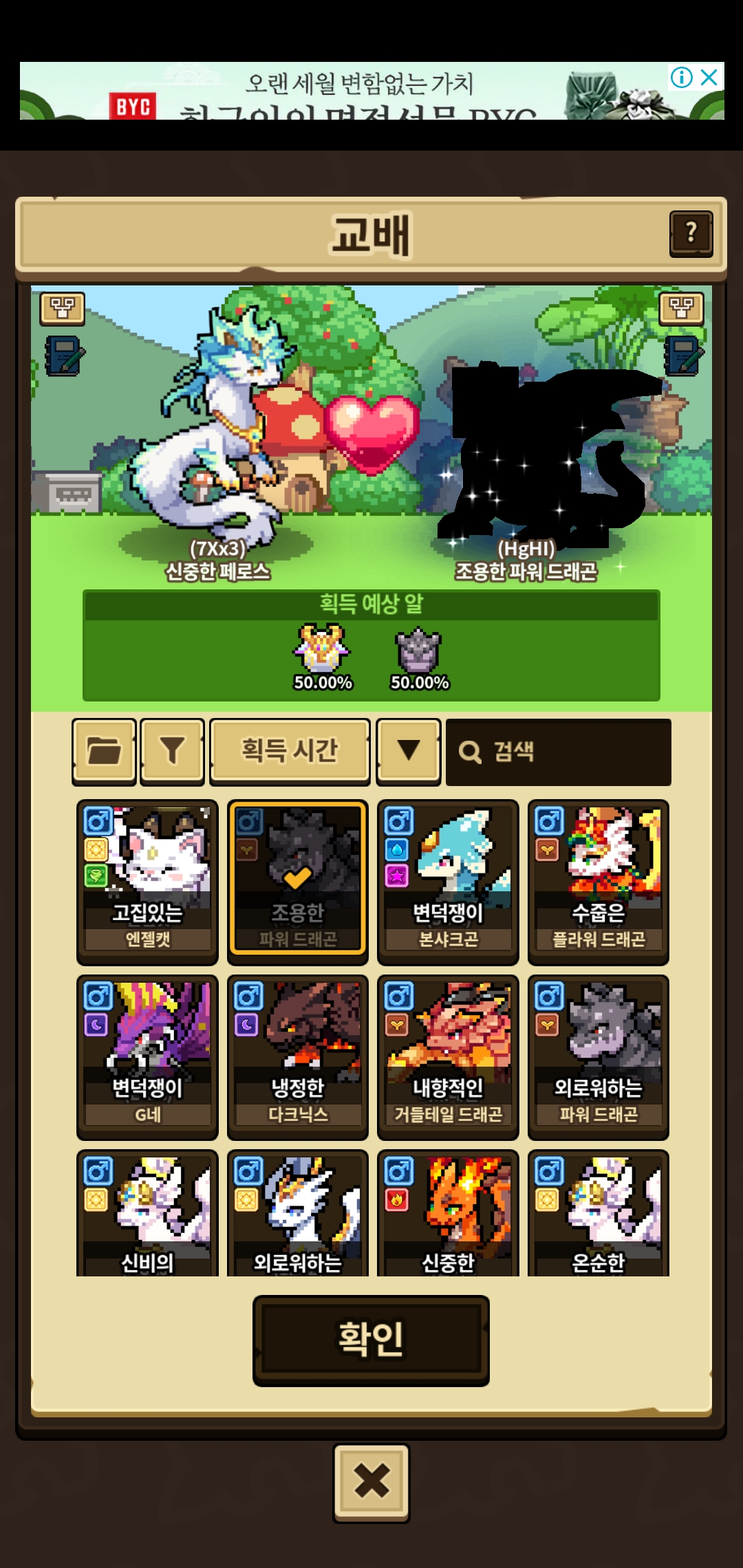The width and height of the screenshot is (743, 1568).
Task: Tap the 검색 search field
Action: (x=558, y=752)
